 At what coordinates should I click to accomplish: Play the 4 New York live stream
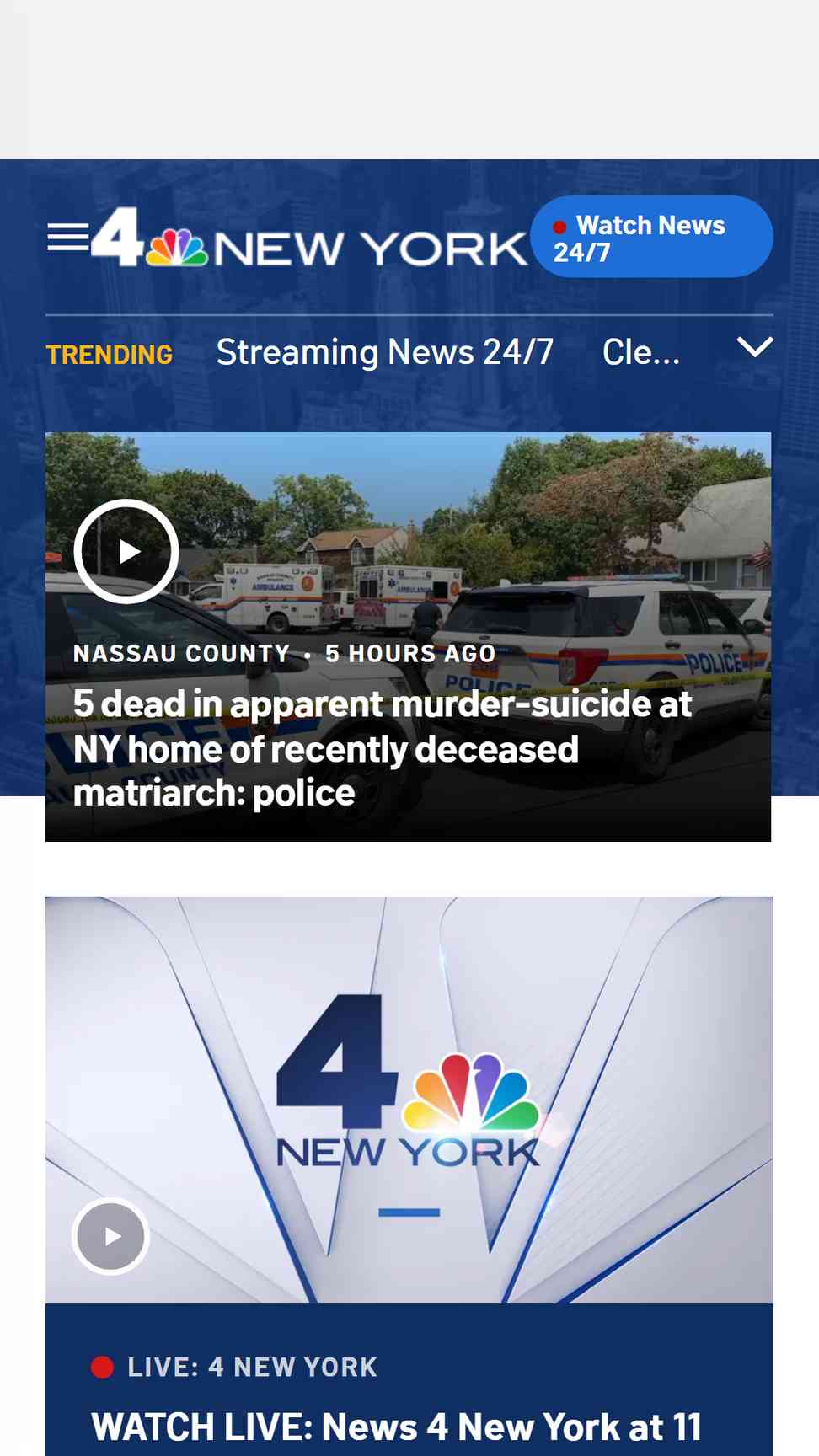pos(110,1236)
